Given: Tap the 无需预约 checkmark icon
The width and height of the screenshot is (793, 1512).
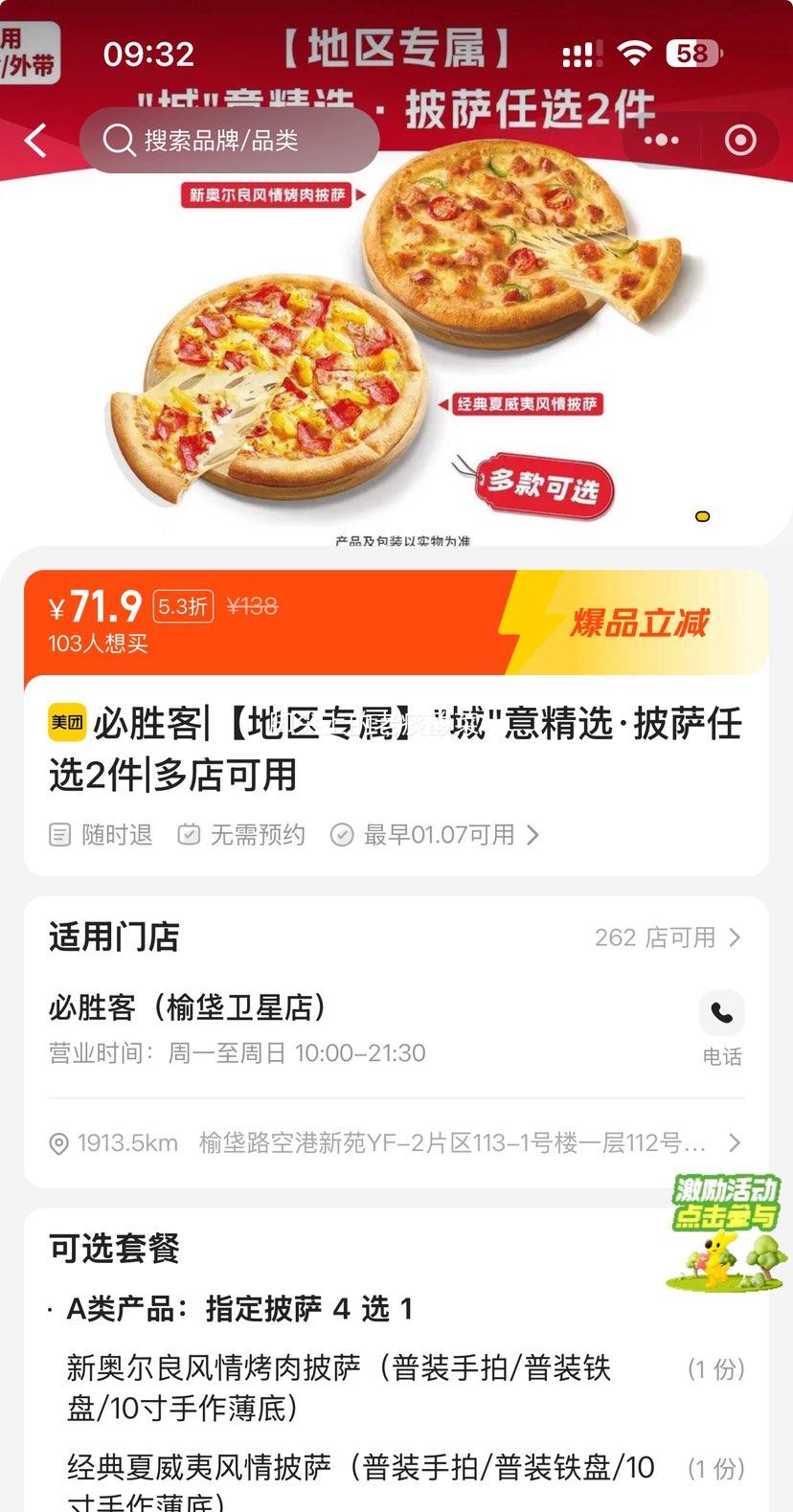Looking at the screenshot, I should click(189, 834).
